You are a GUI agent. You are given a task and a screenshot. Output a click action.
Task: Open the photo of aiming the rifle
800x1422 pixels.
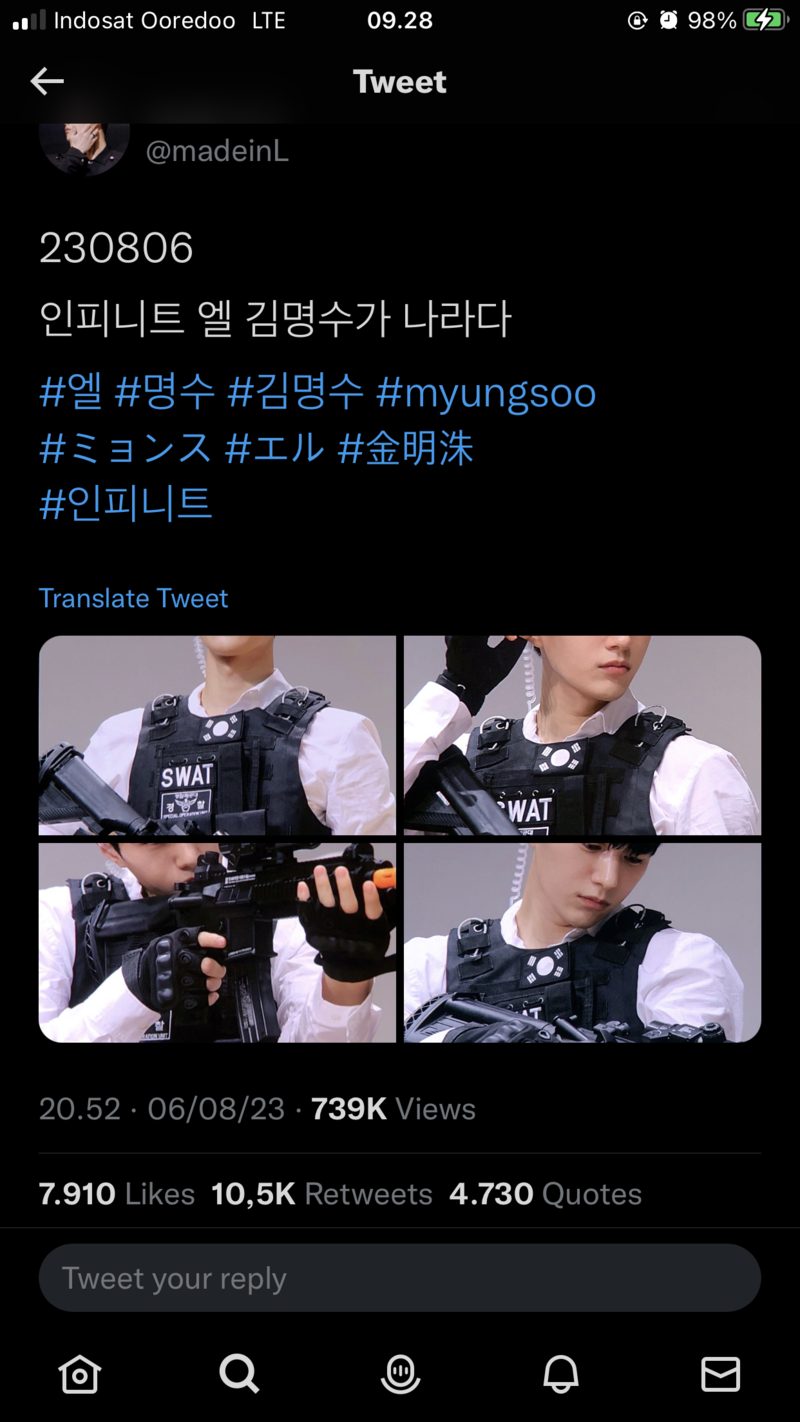[x=217, y=942]
